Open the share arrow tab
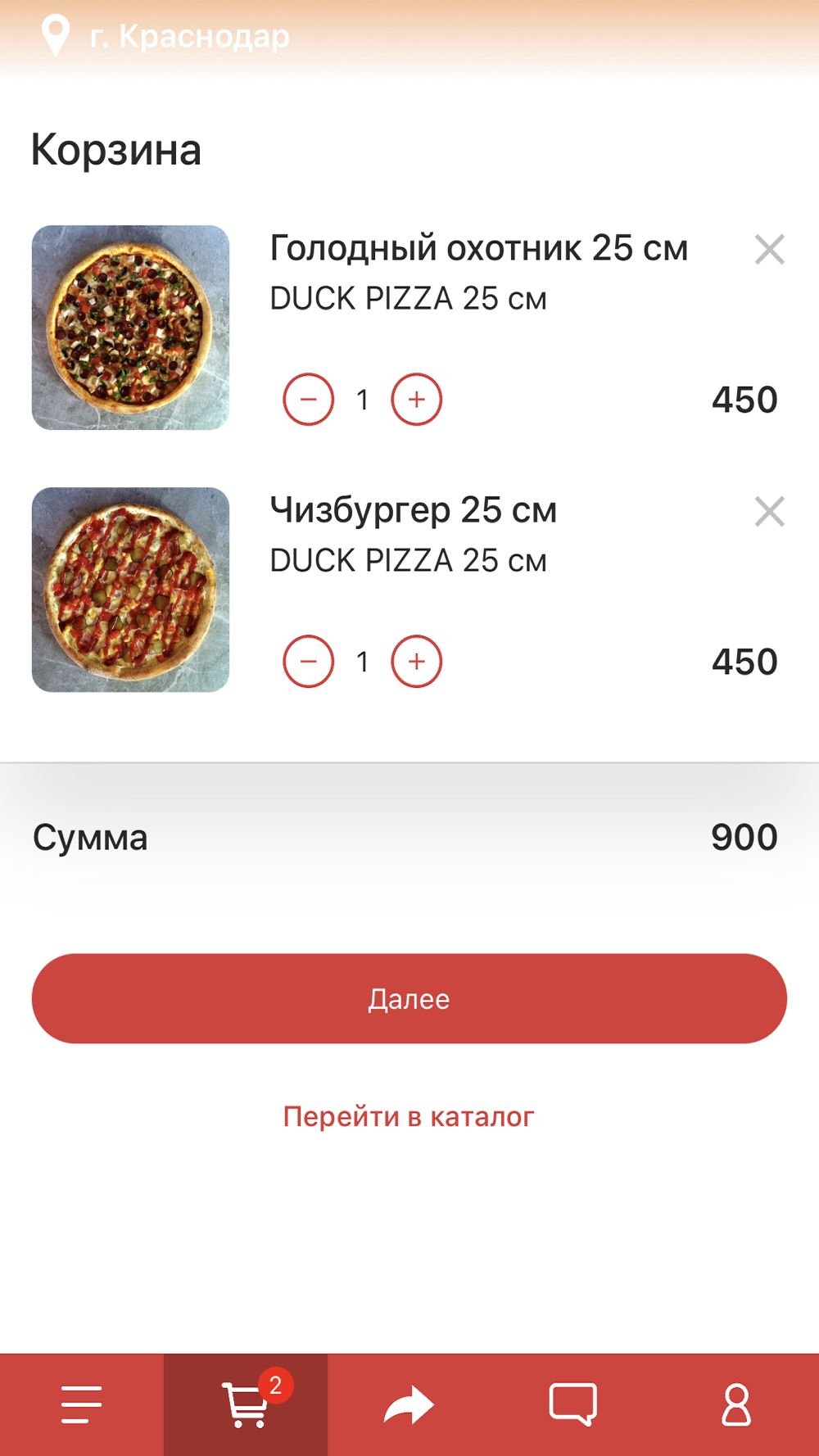 409,1404
